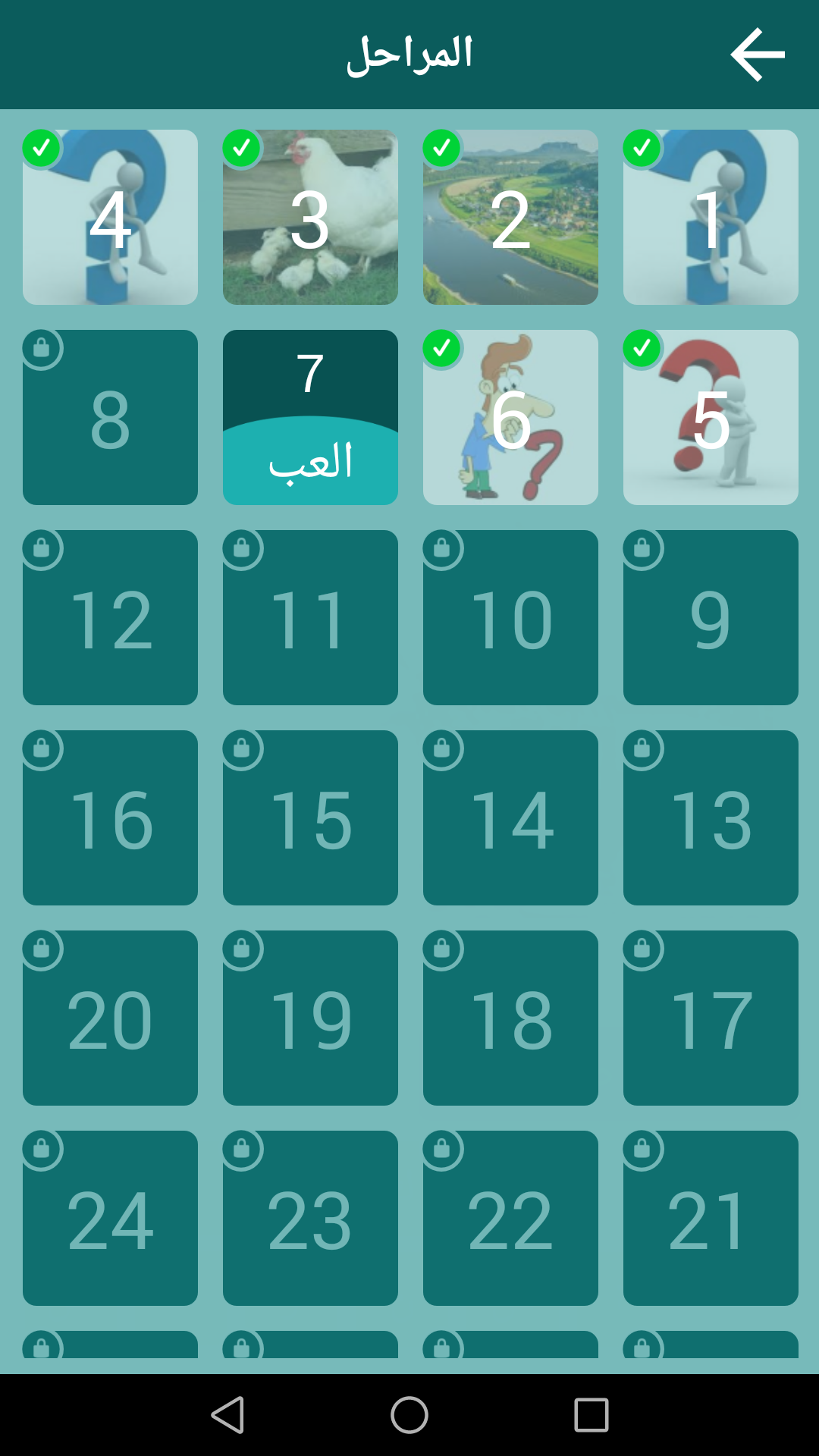Select locked level 15

(x=310, y=817)
